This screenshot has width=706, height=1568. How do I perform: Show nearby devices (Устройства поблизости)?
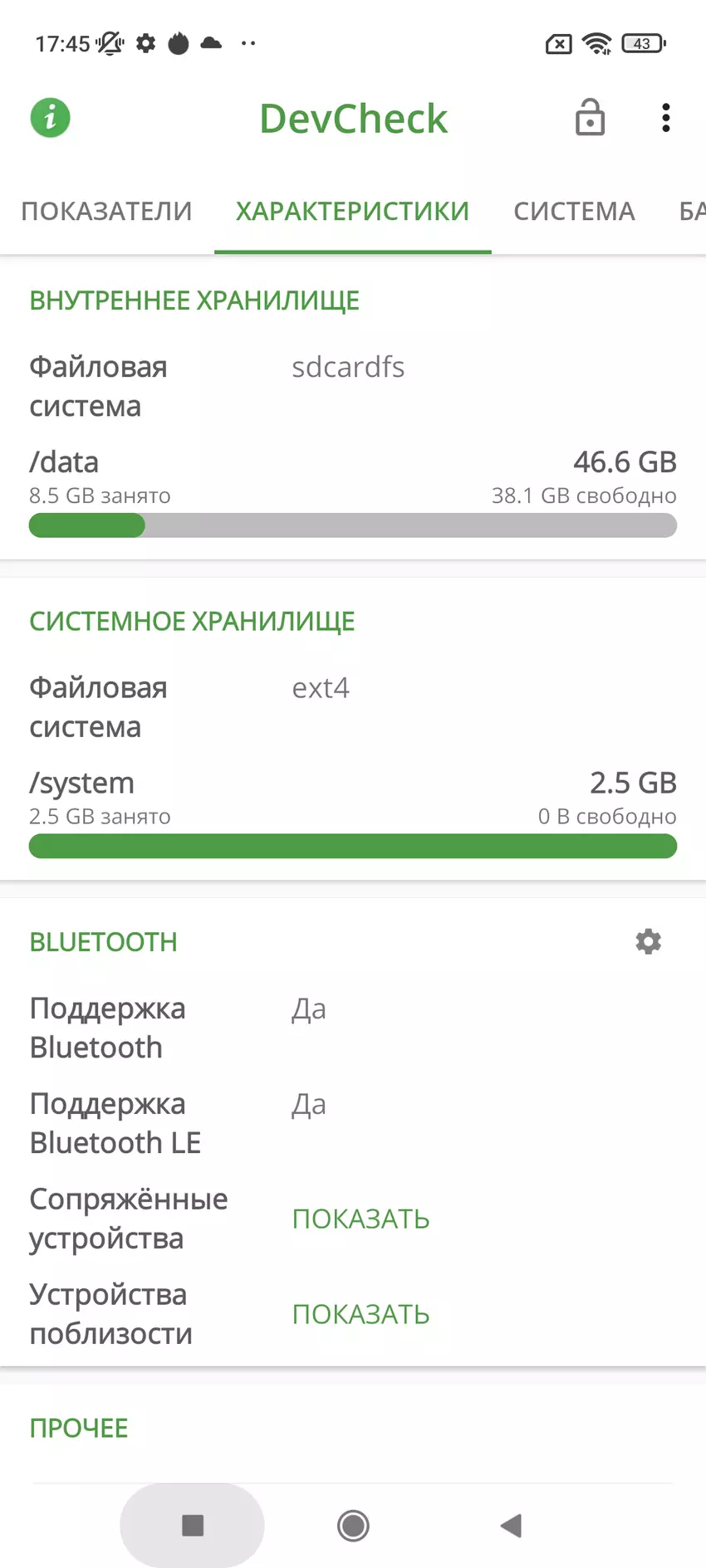click(x=360, y=1314)
